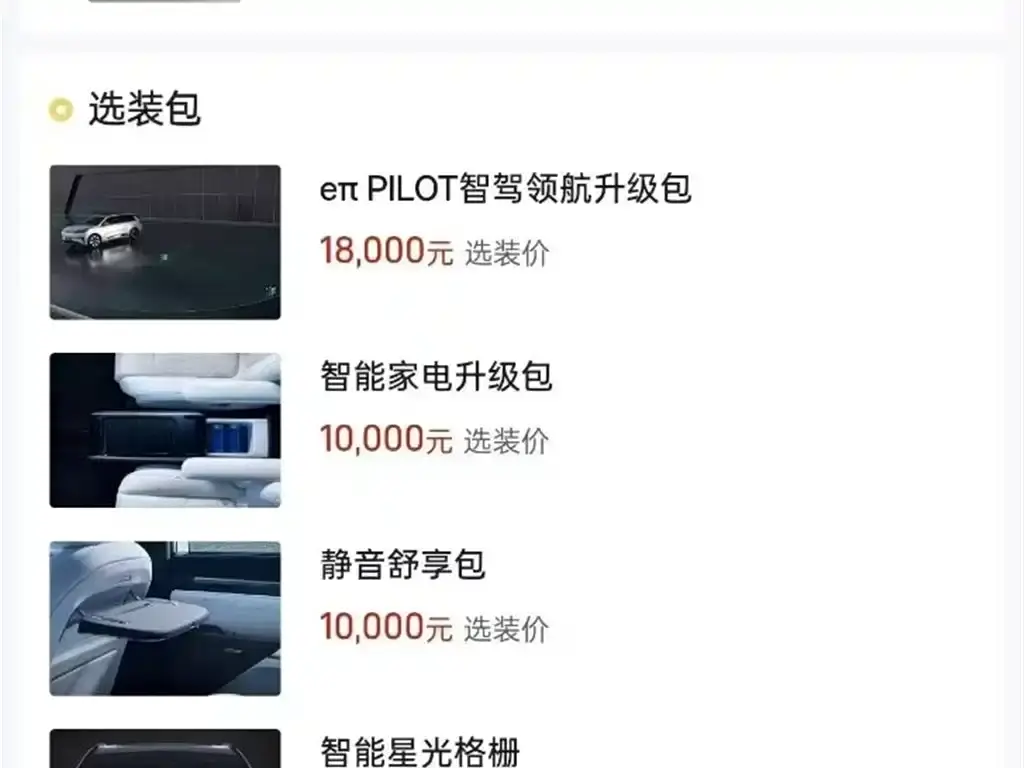
Task: Select the 智能家电升级包 package
Action: pos(436,377)
